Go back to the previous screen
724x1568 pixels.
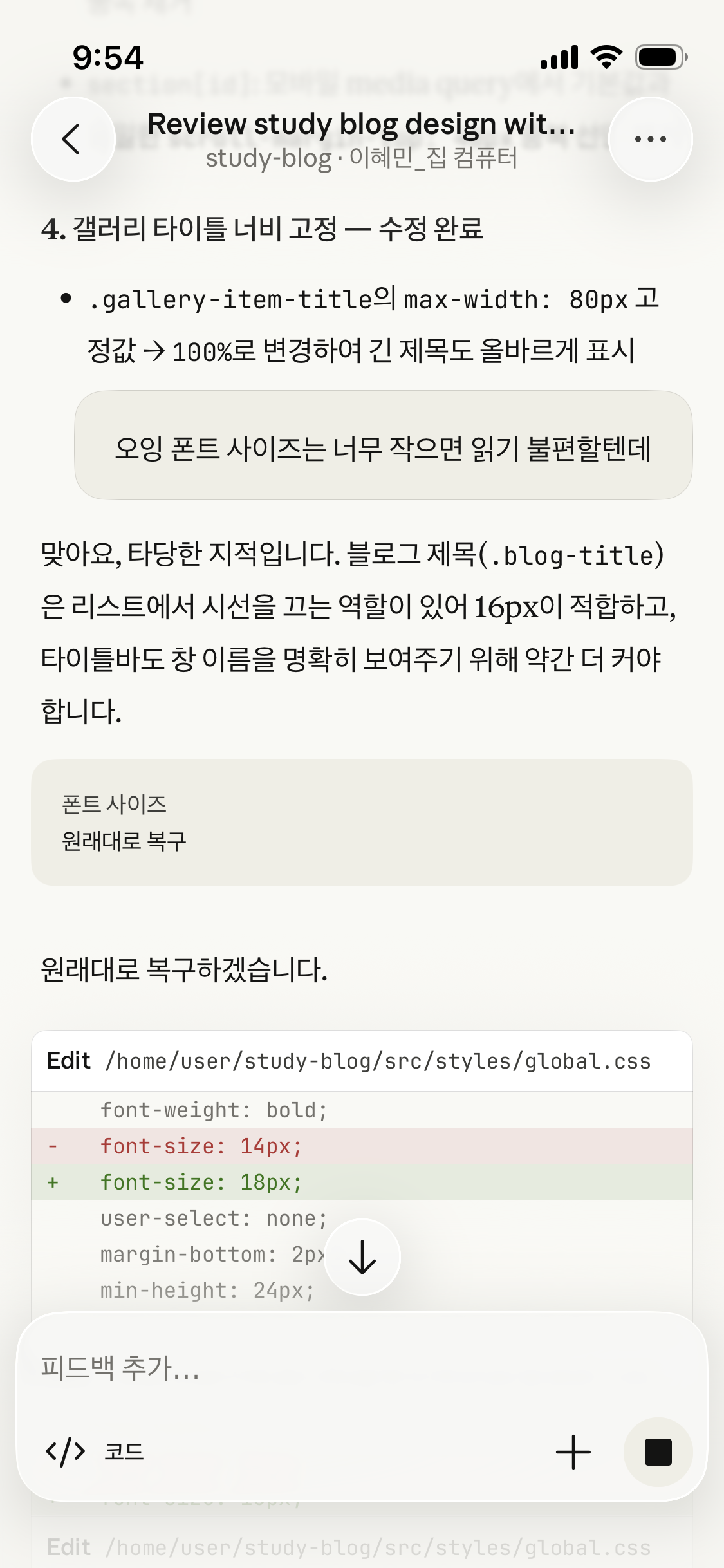click(x=73, y=139)
